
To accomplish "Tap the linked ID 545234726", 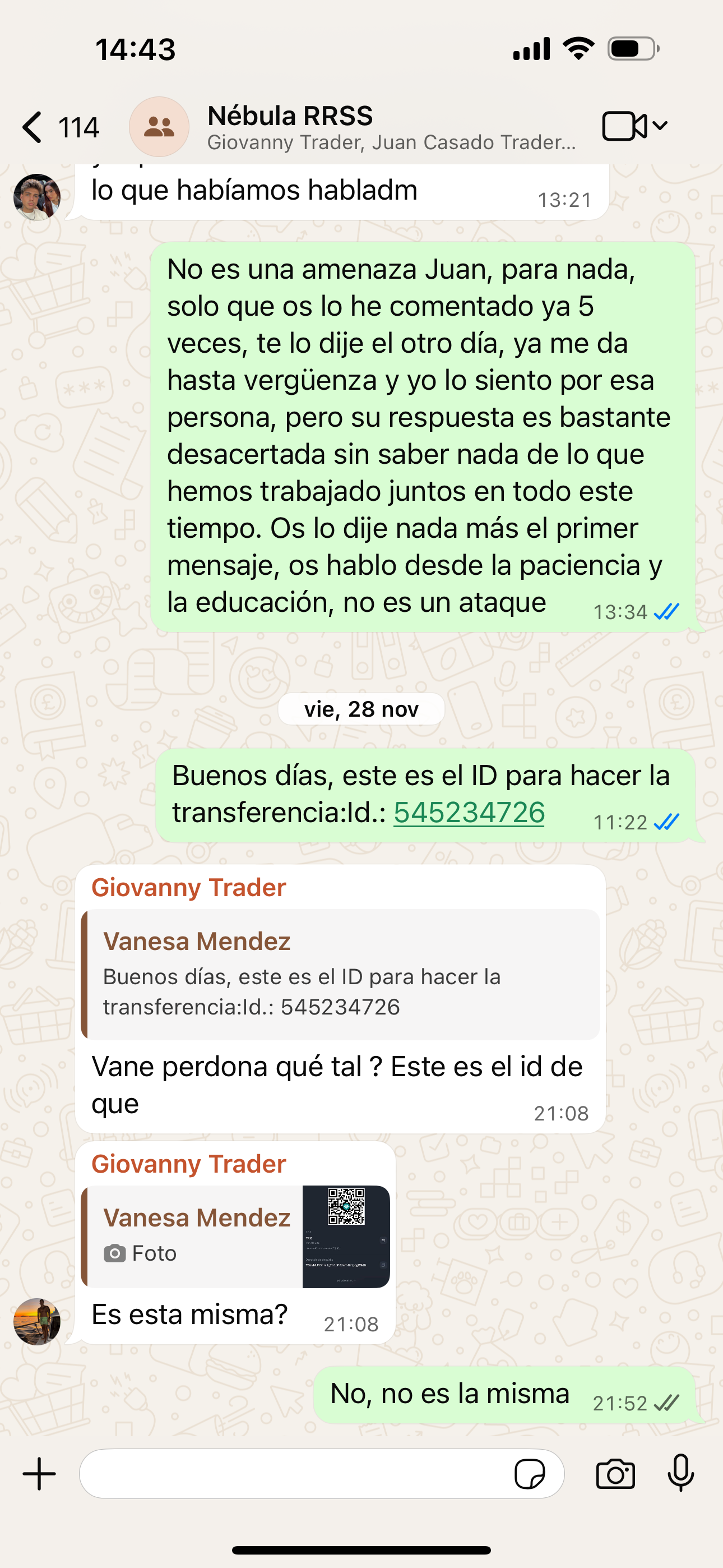I will (x=469, y=813).
